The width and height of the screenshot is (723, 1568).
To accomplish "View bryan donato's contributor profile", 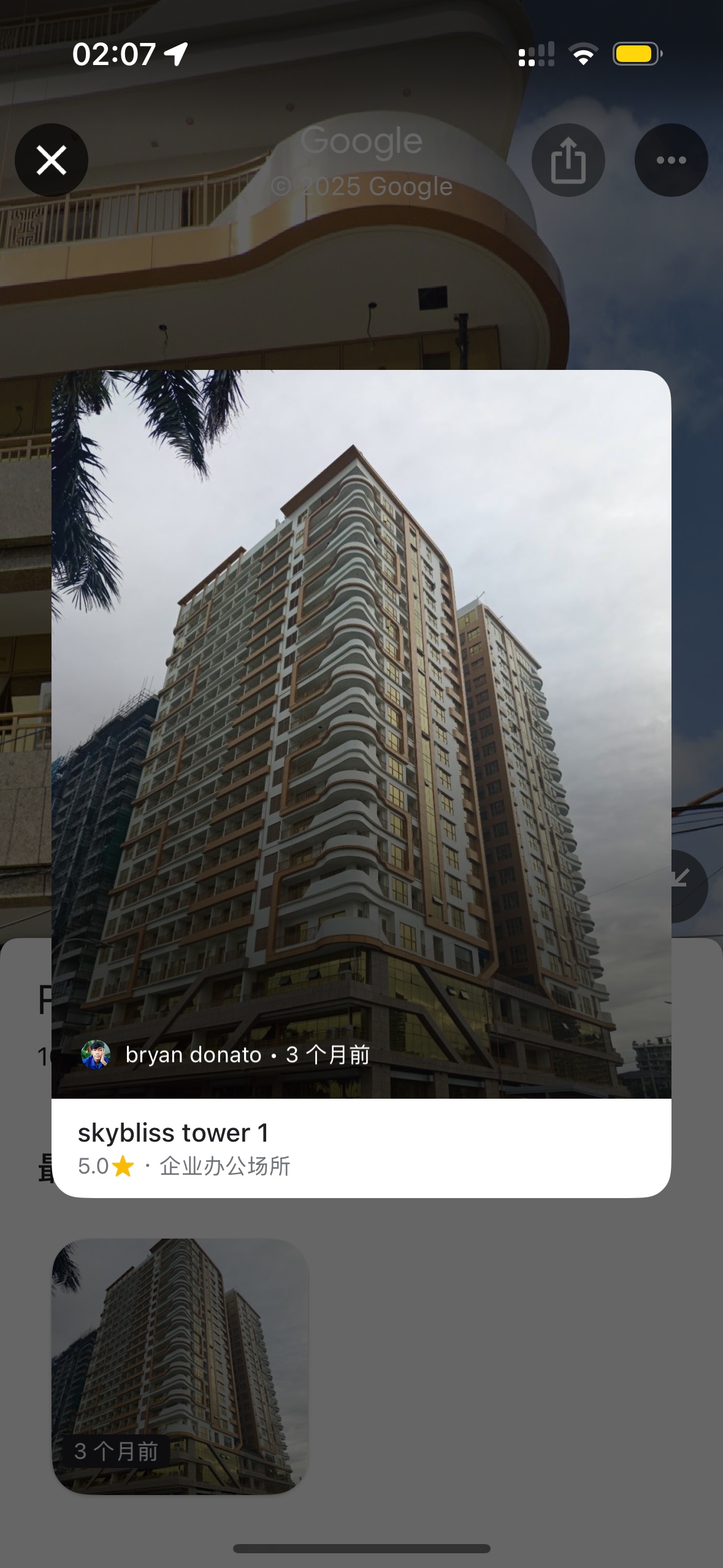I will [194, 1055].
